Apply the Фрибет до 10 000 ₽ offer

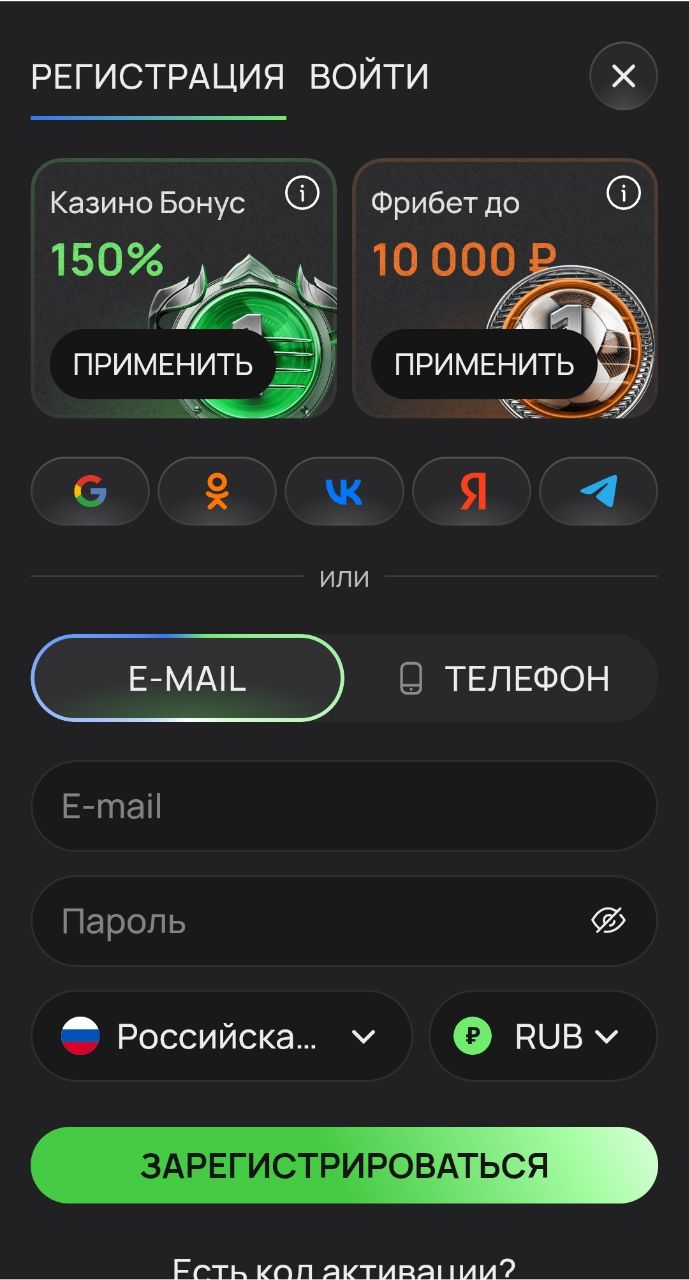tap(484, 364)
